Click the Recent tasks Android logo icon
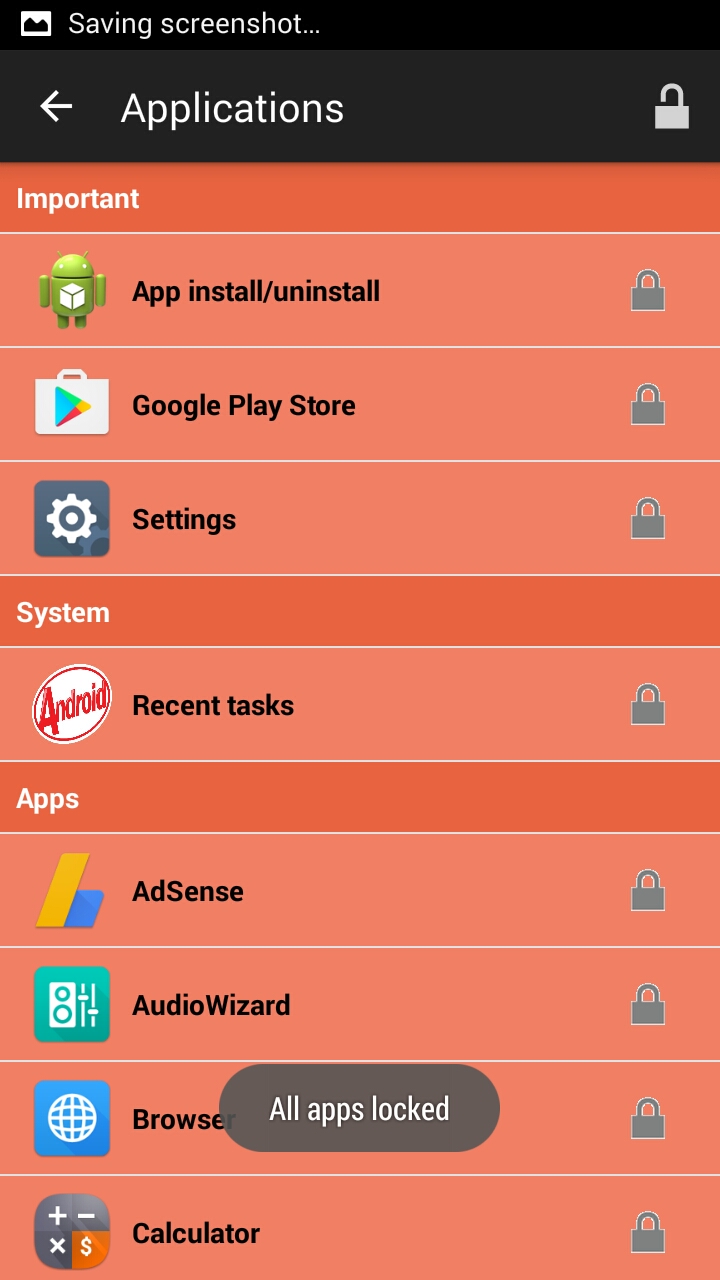 pyautogui.click(x=71, y=705)
